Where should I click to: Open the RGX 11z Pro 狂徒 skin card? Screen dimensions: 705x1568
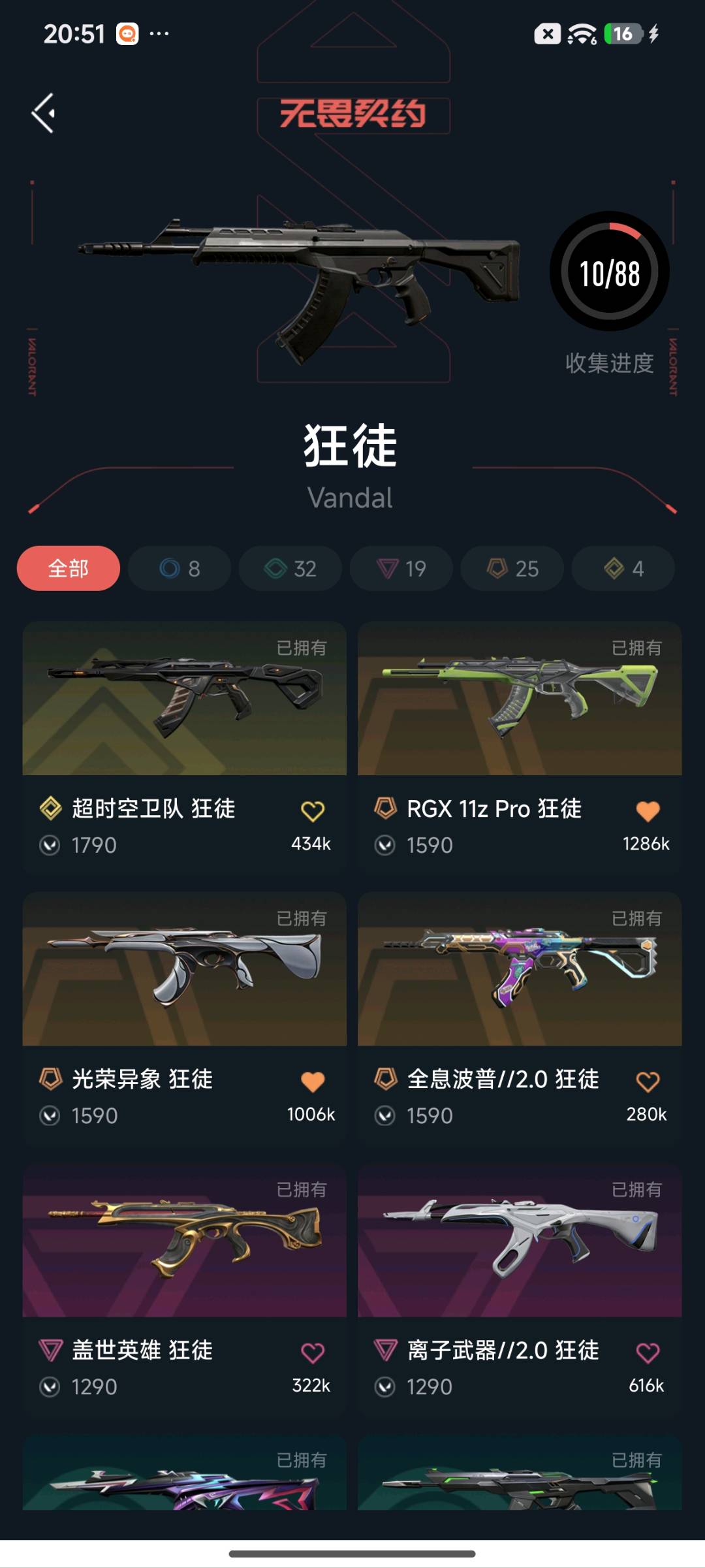520,748
